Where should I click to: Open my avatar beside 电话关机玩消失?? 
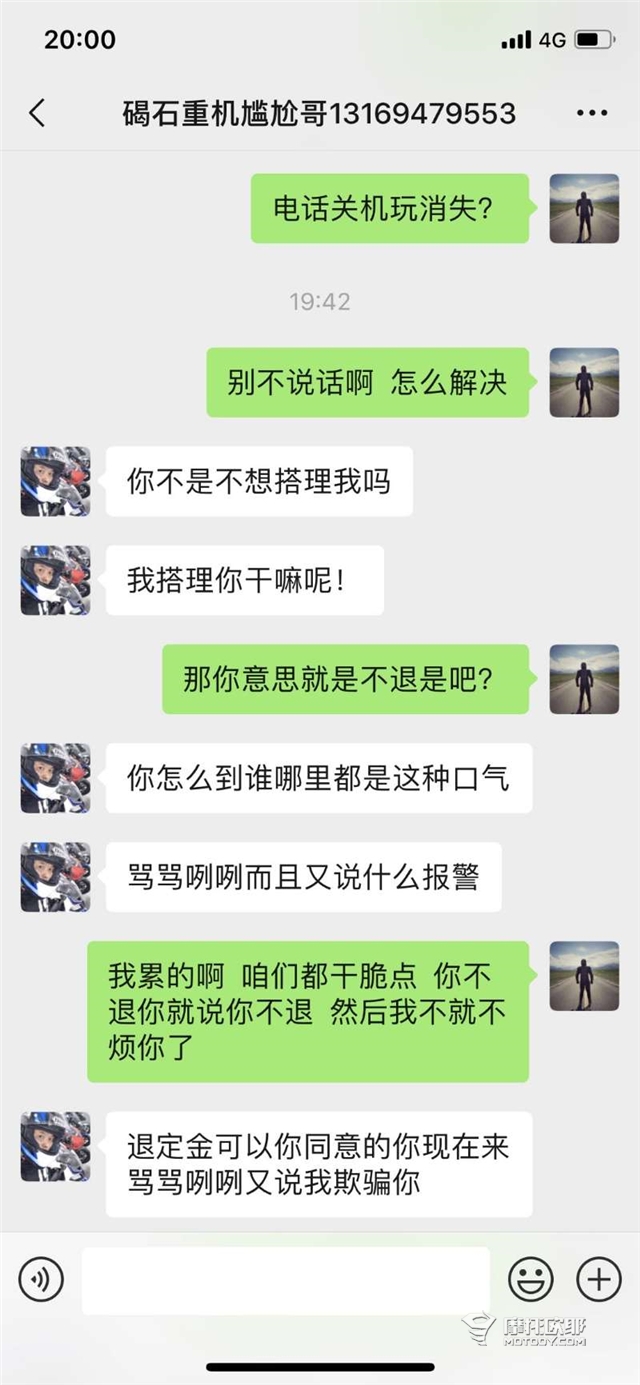(x=584, y=208)
